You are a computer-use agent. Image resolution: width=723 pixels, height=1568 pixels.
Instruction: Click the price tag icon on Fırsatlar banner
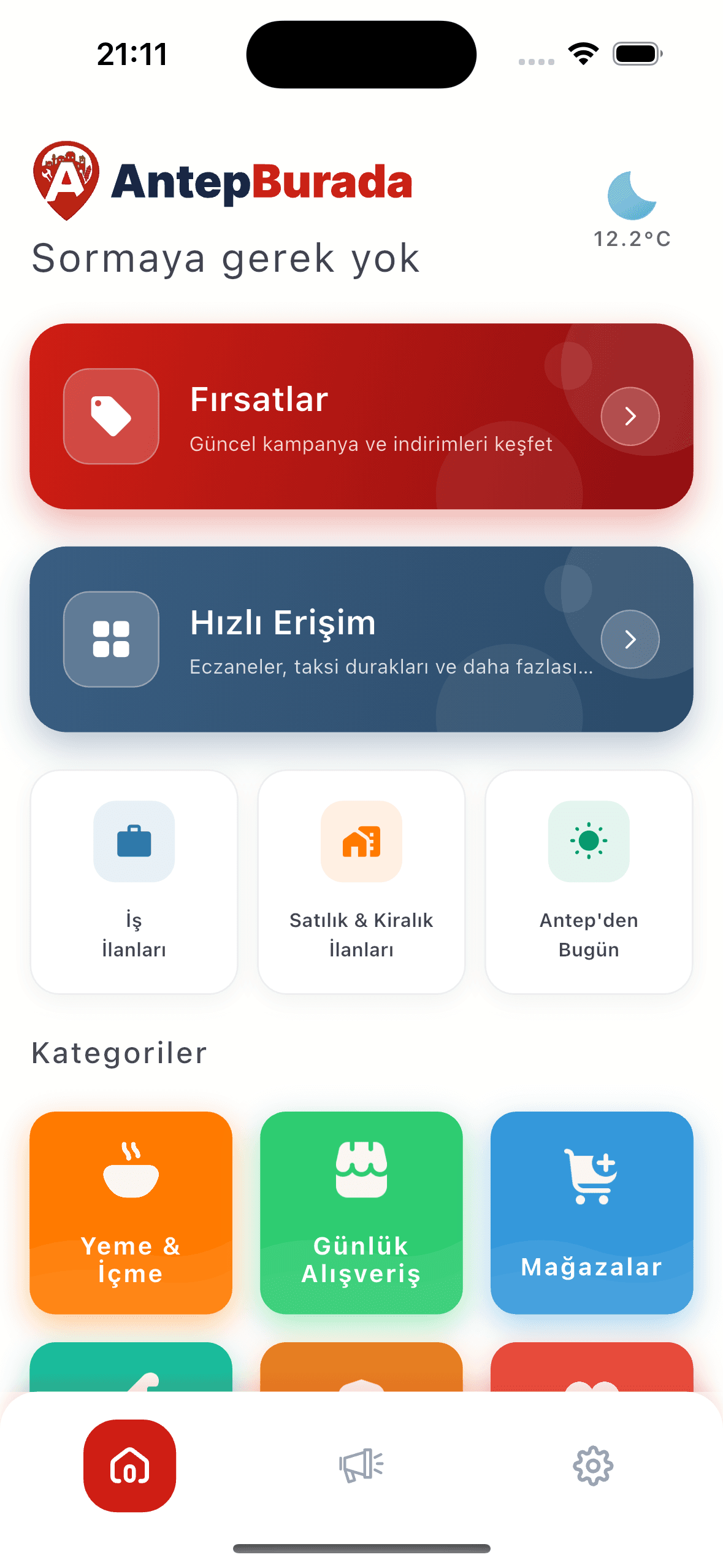pyautogui.click(x=111, y=417)
